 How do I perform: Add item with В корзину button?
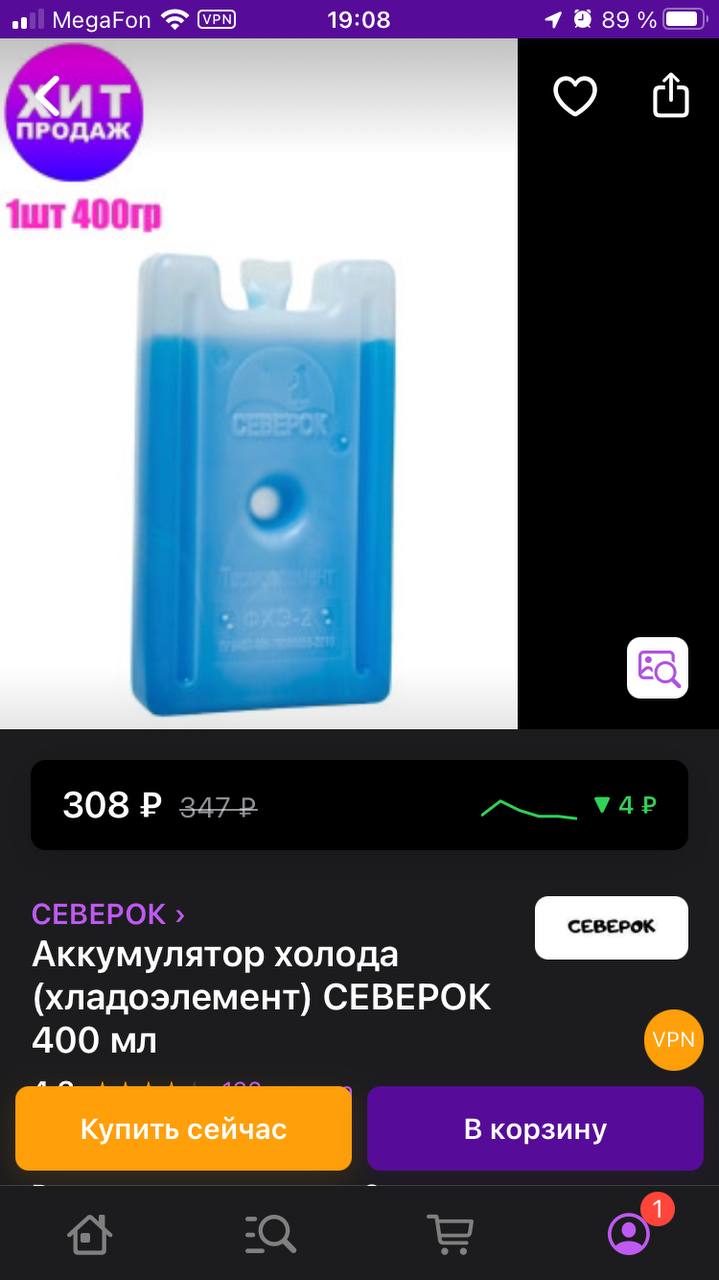coord(535,1129)
